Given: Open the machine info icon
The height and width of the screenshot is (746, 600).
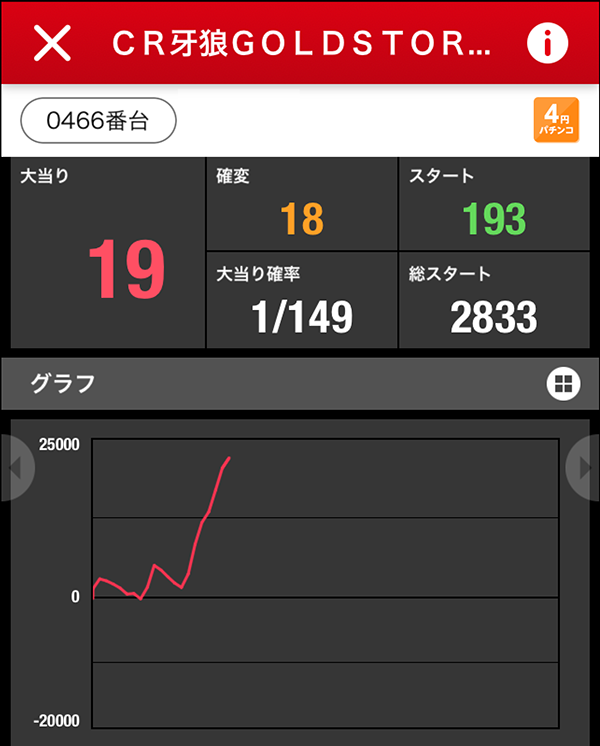Looking at the screenshot, I should pos(546,42).
